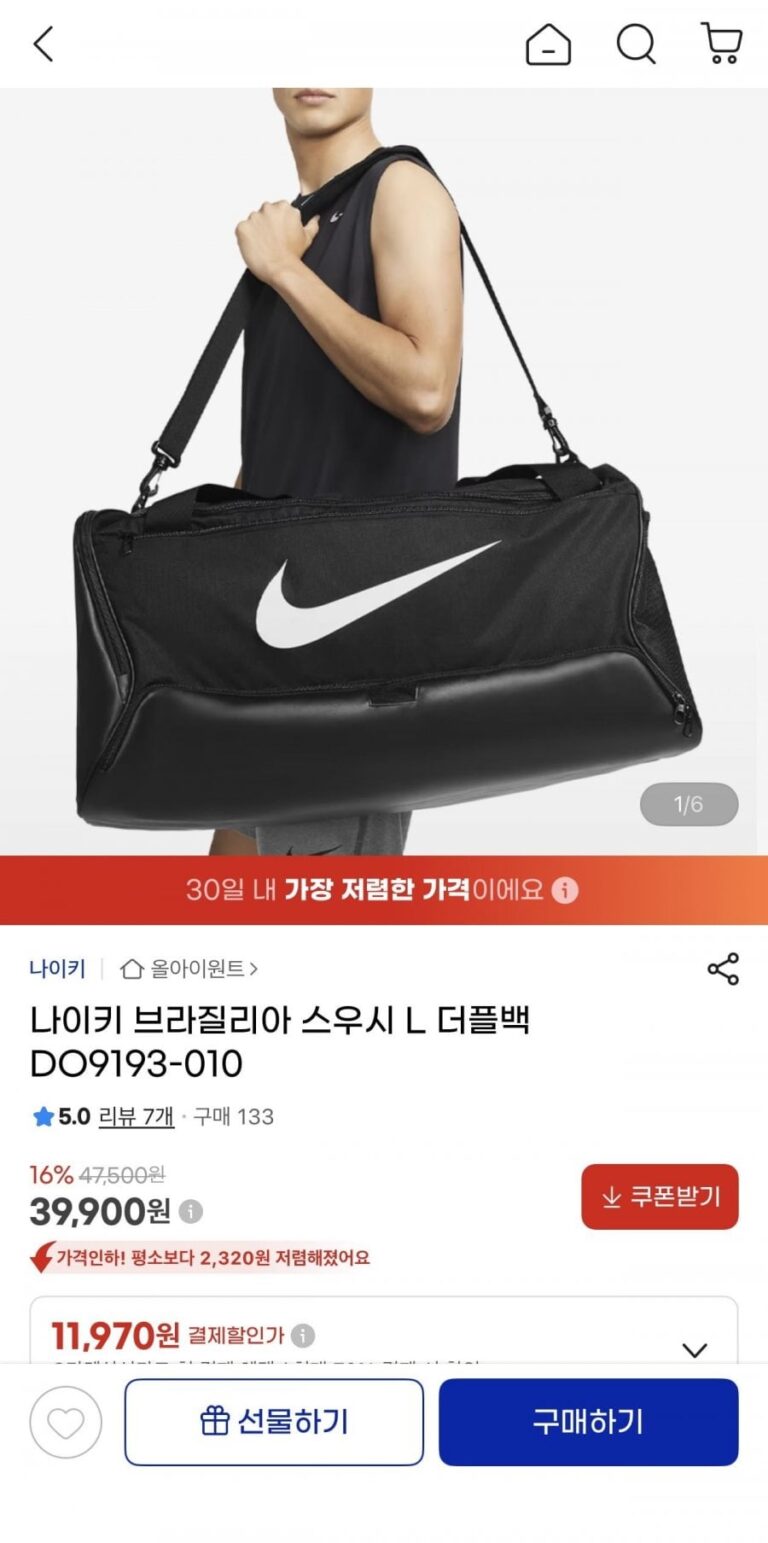This screenshot has width=768, height=1543.
Task: Expand the 결제할인가 payment discount details
Action: 694,1349
